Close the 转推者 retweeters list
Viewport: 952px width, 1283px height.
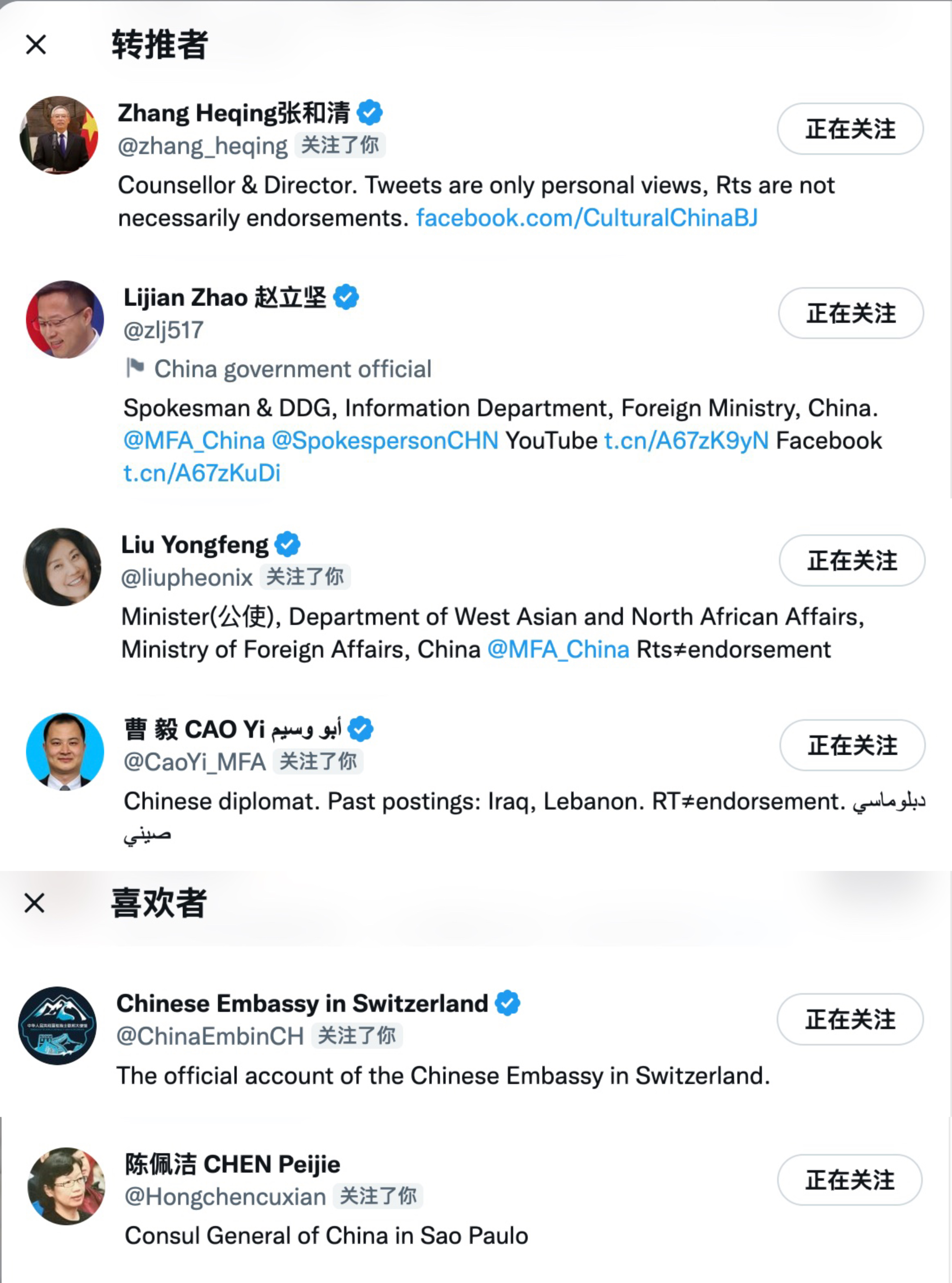point(36,44)
